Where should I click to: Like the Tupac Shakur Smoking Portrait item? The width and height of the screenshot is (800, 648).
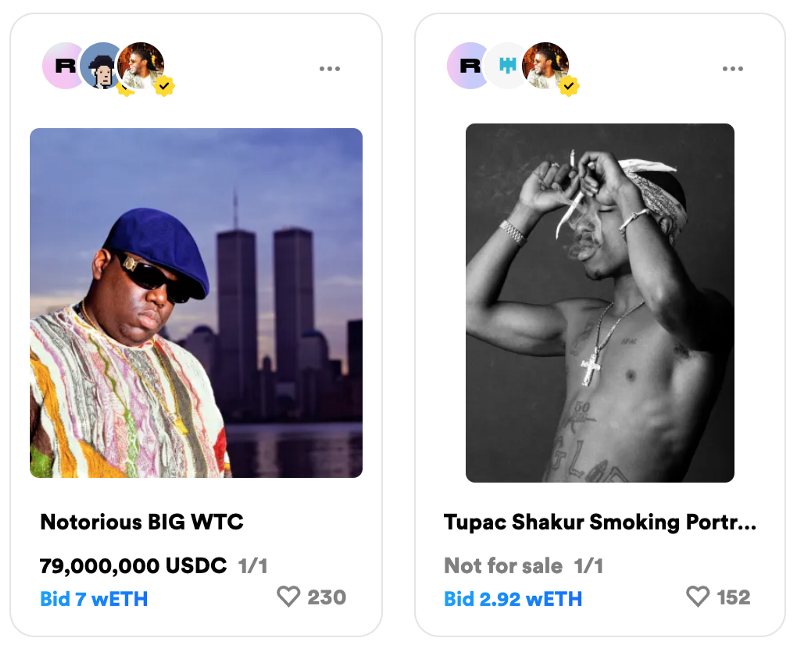pos(698,597)
